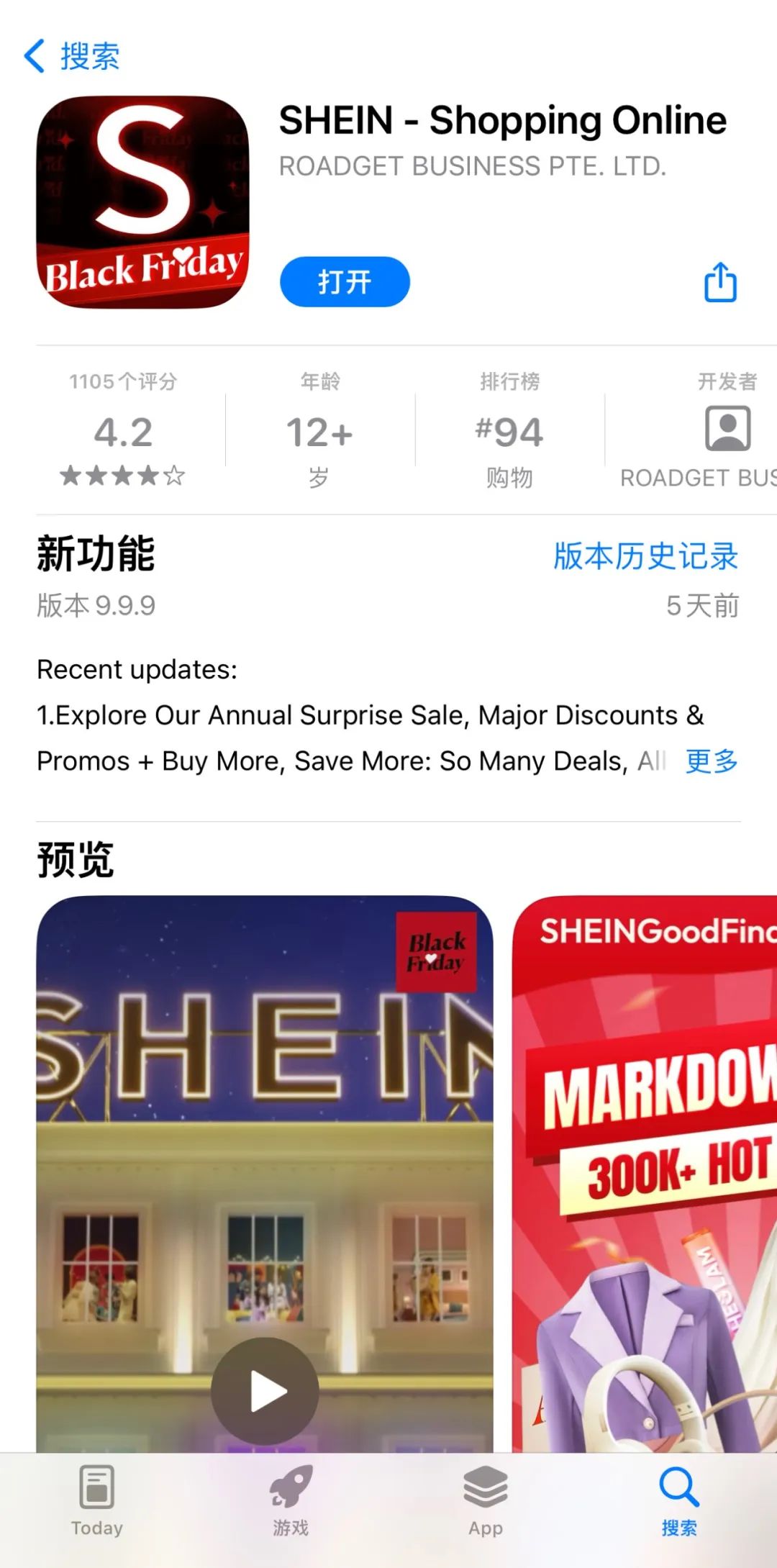Open 版本历史记录 version history
The image size is (777, 1568).
point(644,556)
